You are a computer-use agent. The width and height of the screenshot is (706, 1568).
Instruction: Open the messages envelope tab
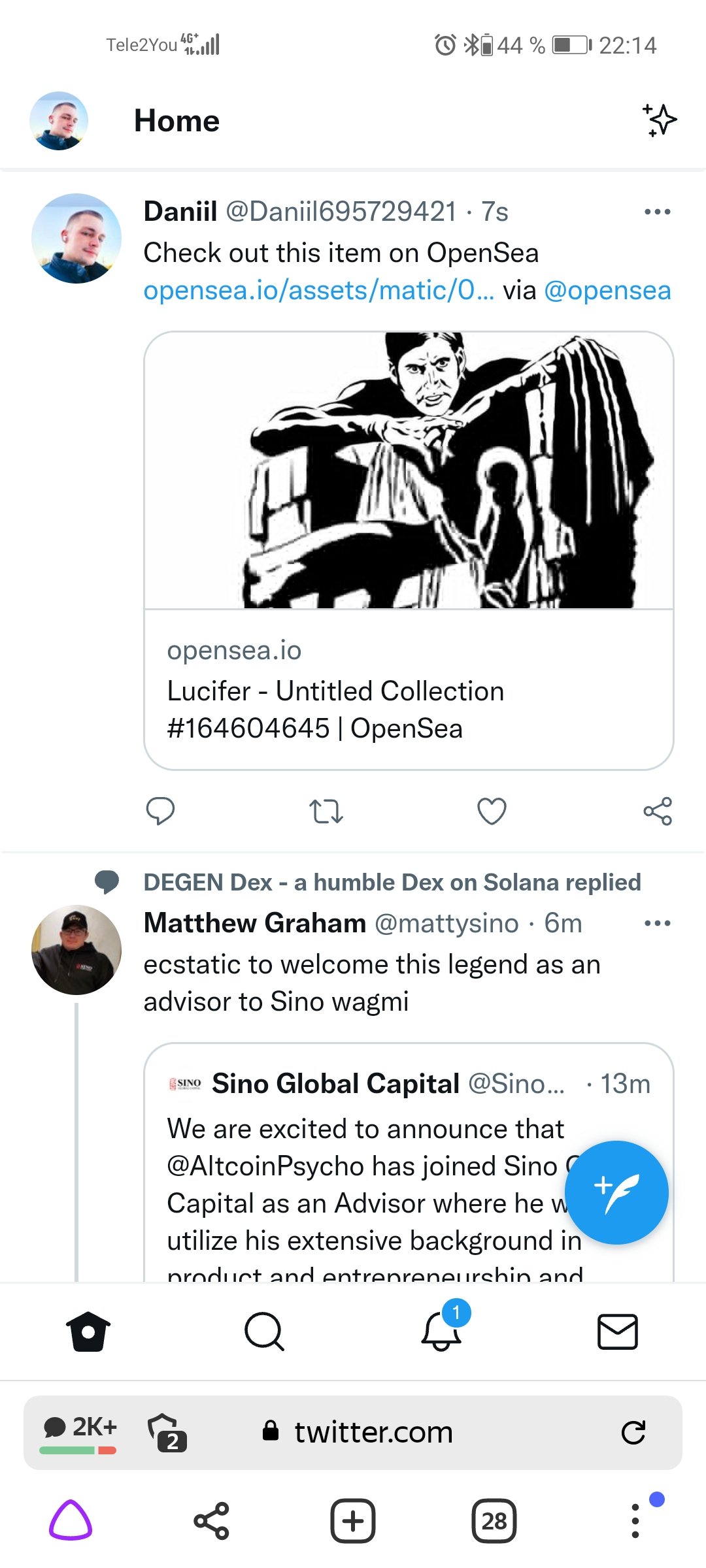click(x=617, y=1331)
